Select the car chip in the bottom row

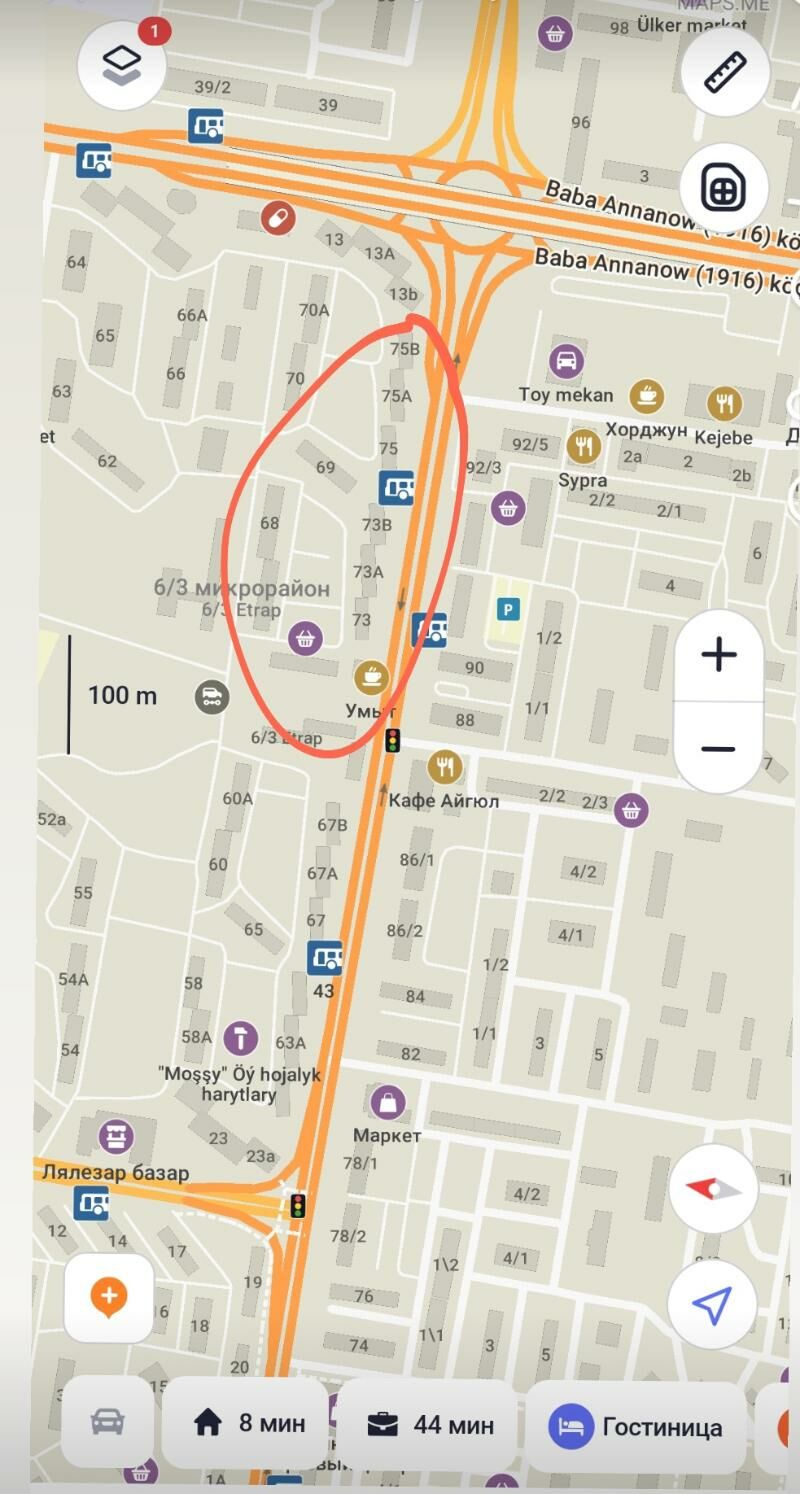click(x=107, y=1422)
